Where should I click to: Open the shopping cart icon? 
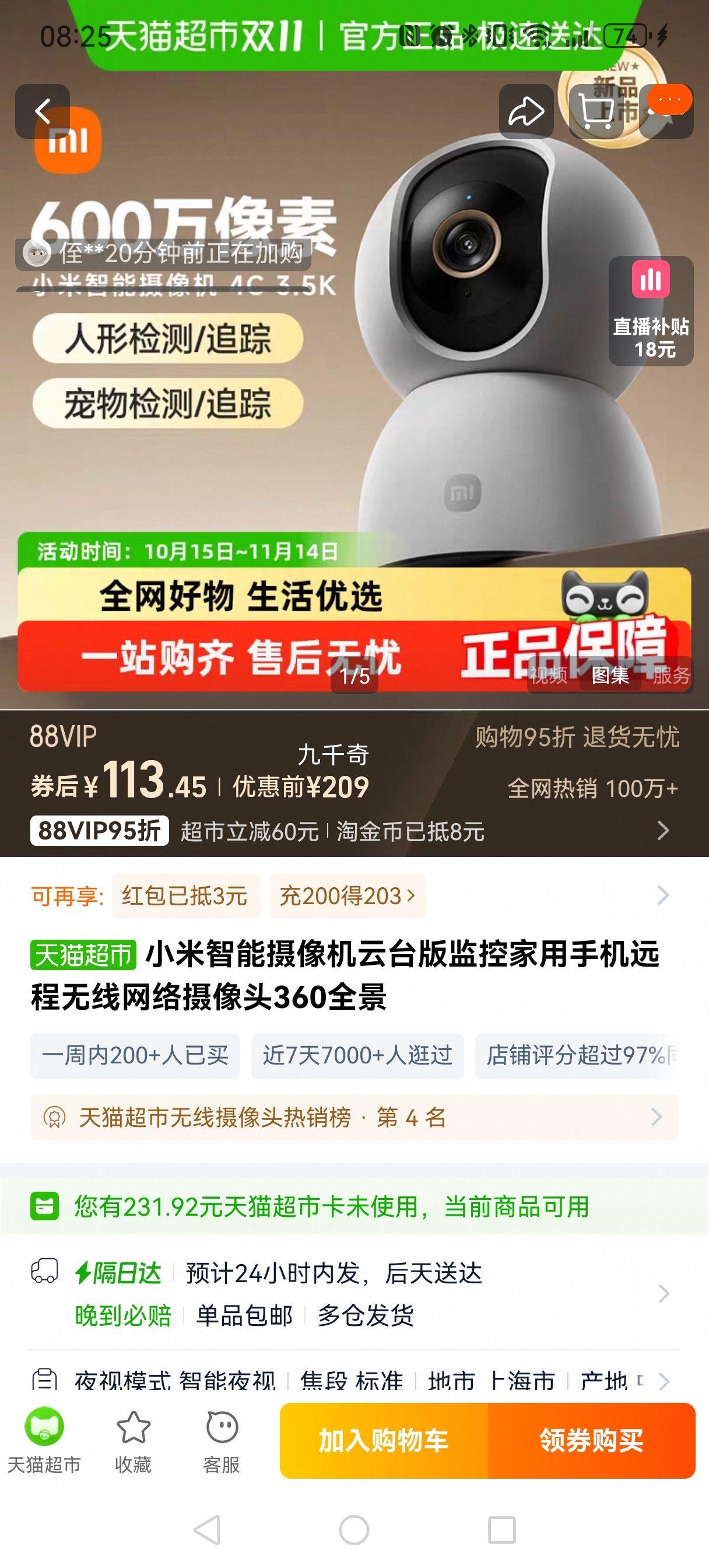pos(595,111)
